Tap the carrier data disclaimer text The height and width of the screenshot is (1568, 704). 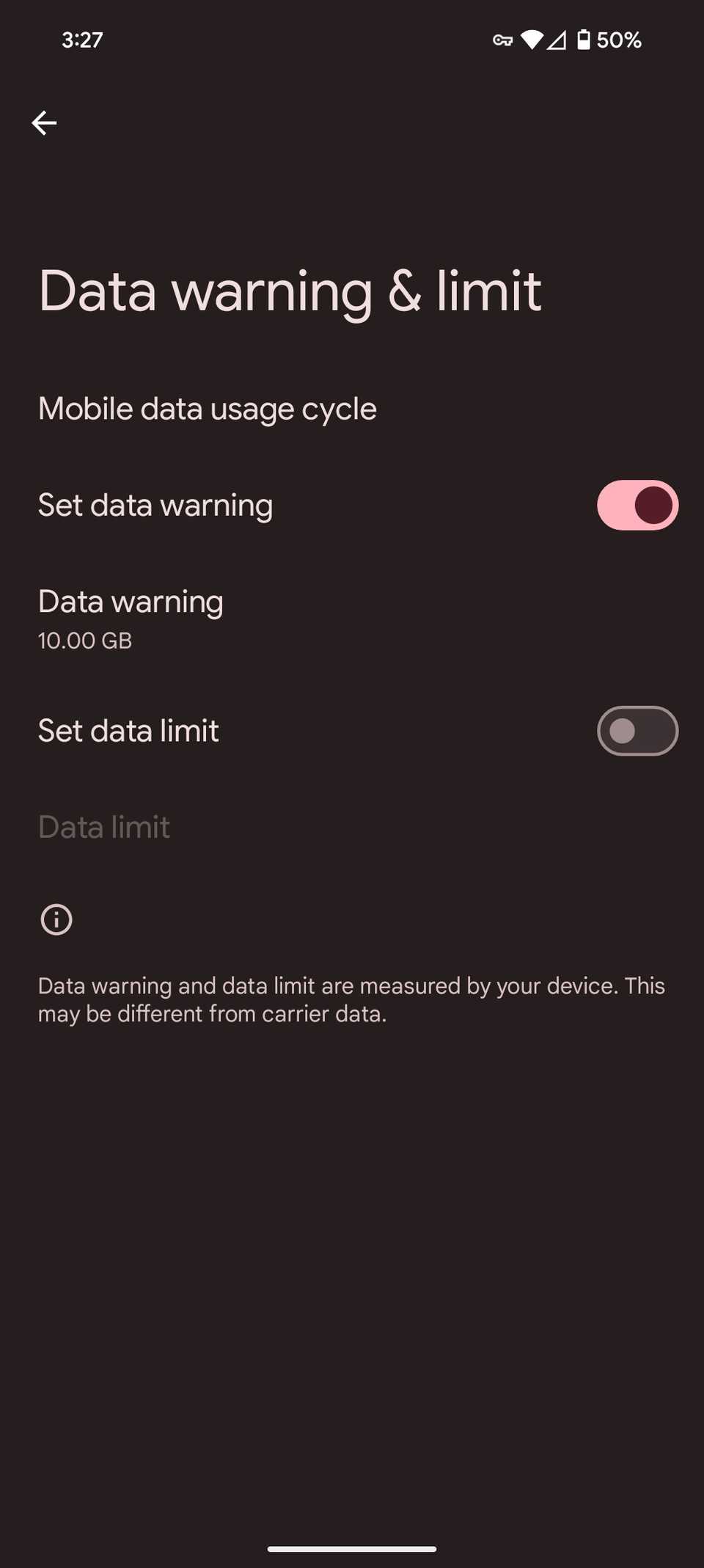[x=351, y=999]
